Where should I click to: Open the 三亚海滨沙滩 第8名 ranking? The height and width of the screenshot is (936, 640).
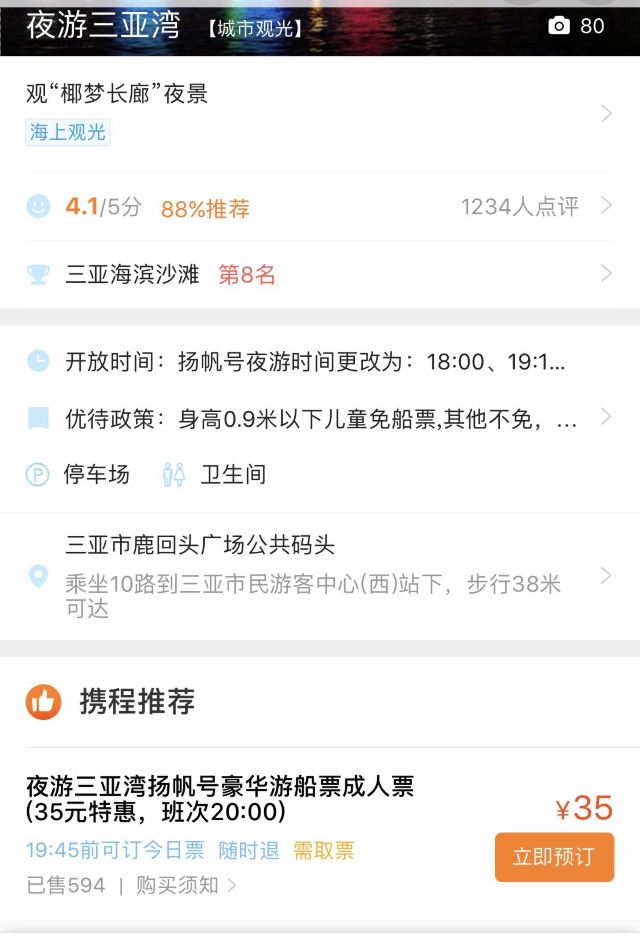pos(320,275)
